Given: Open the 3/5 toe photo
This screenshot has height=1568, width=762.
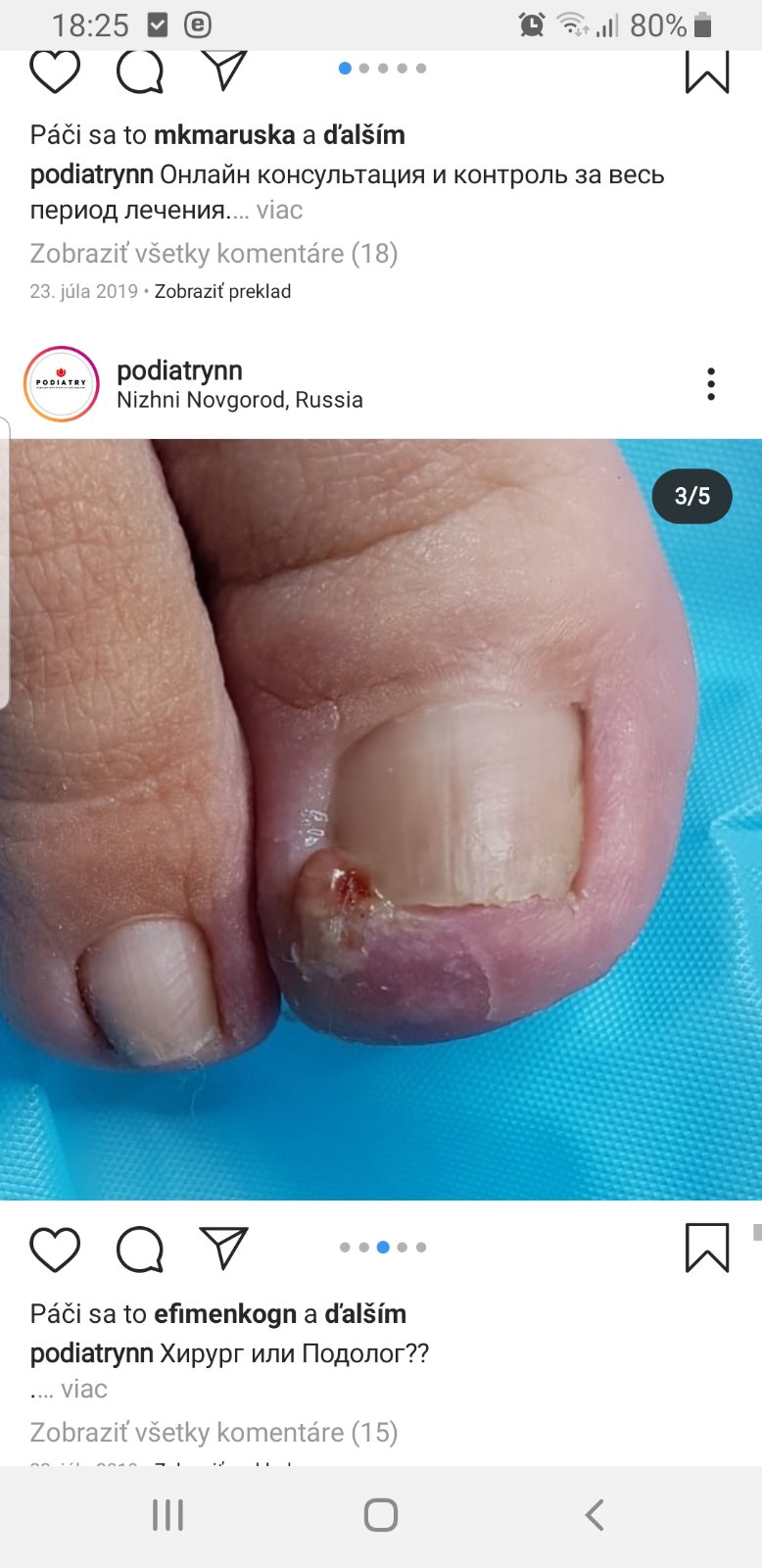Looking at the screenshot, I should pyautogui.click(x=381, y=818).
